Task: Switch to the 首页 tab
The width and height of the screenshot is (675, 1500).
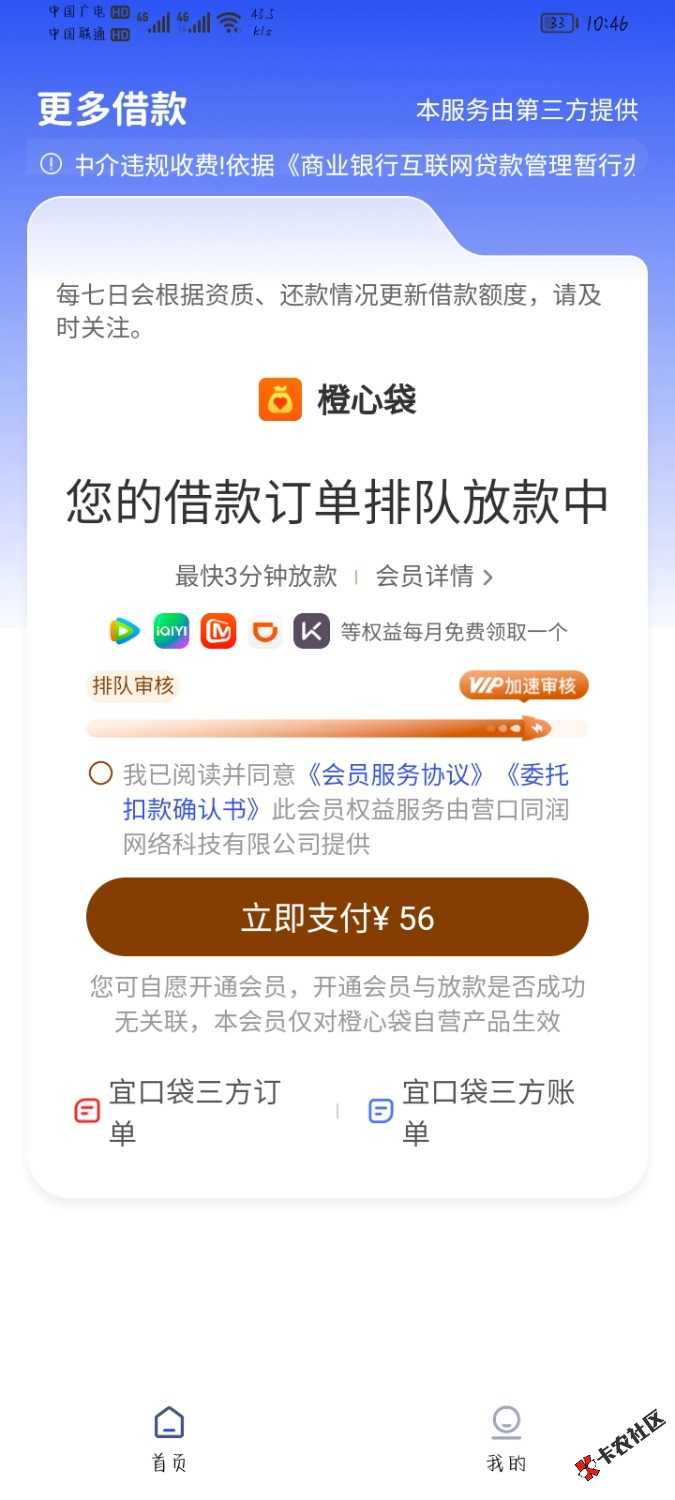Action: (169, 1438)
